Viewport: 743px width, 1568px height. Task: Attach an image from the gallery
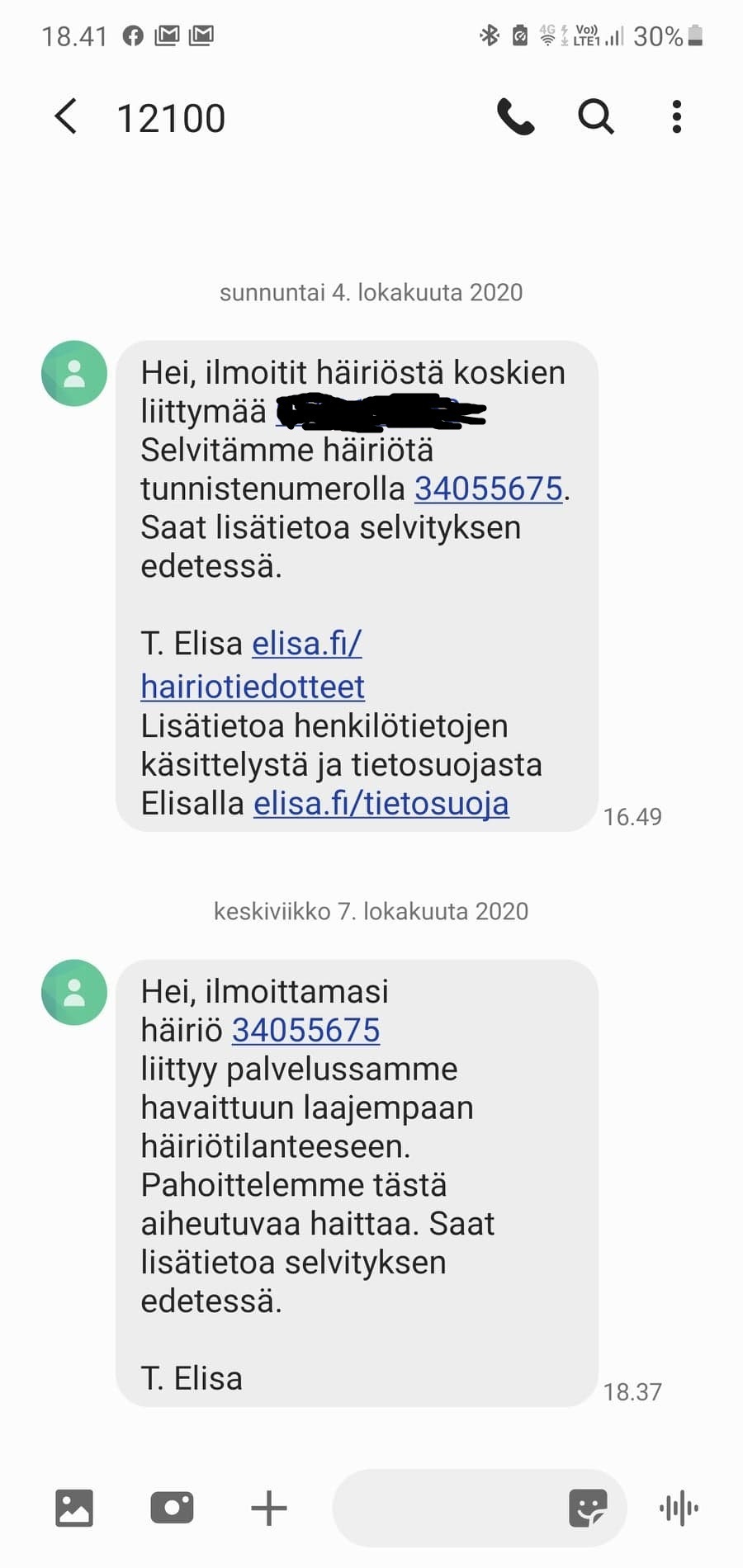[x=74, y=1509]
